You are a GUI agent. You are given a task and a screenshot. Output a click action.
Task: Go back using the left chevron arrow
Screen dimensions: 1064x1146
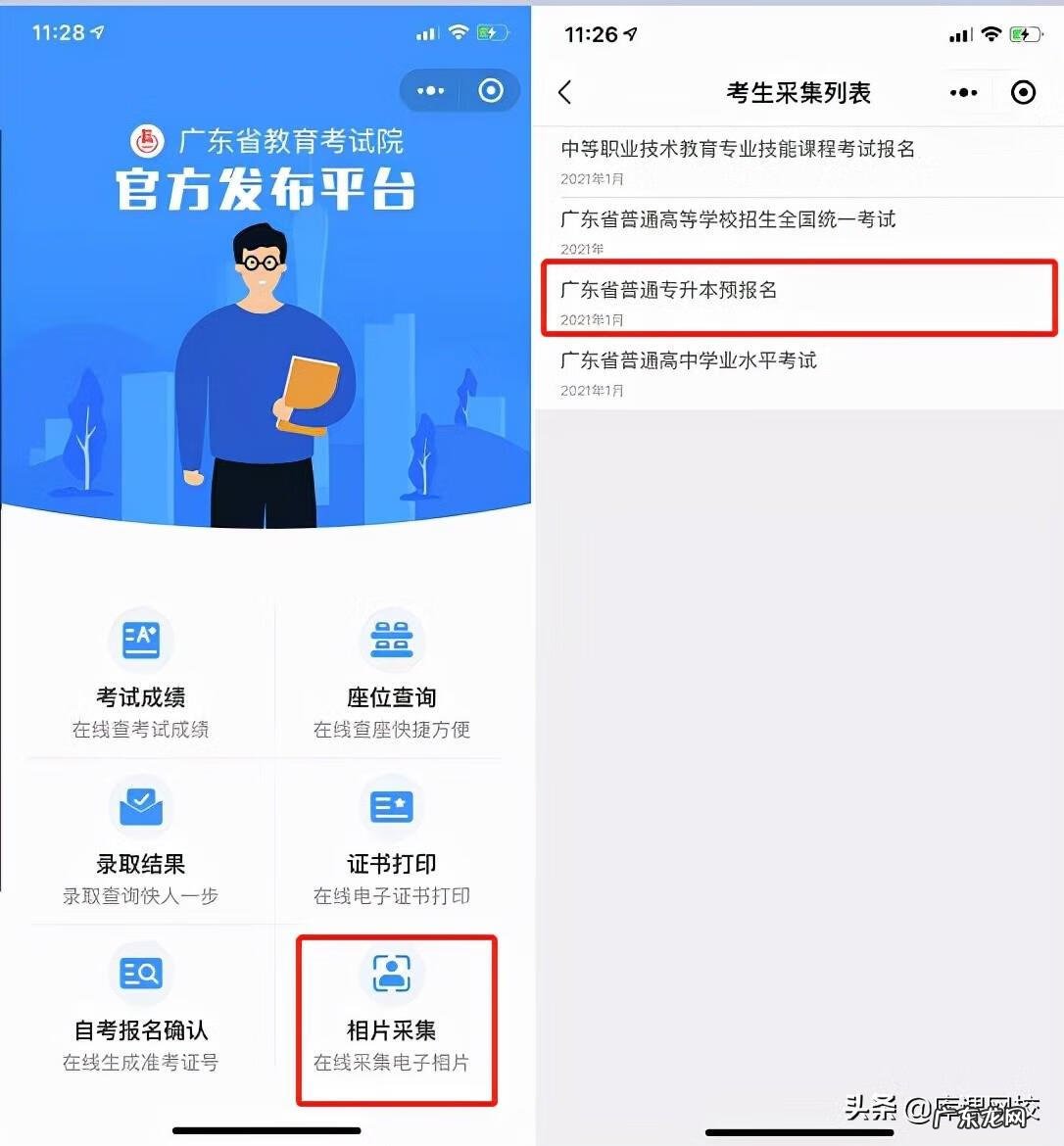564,91
